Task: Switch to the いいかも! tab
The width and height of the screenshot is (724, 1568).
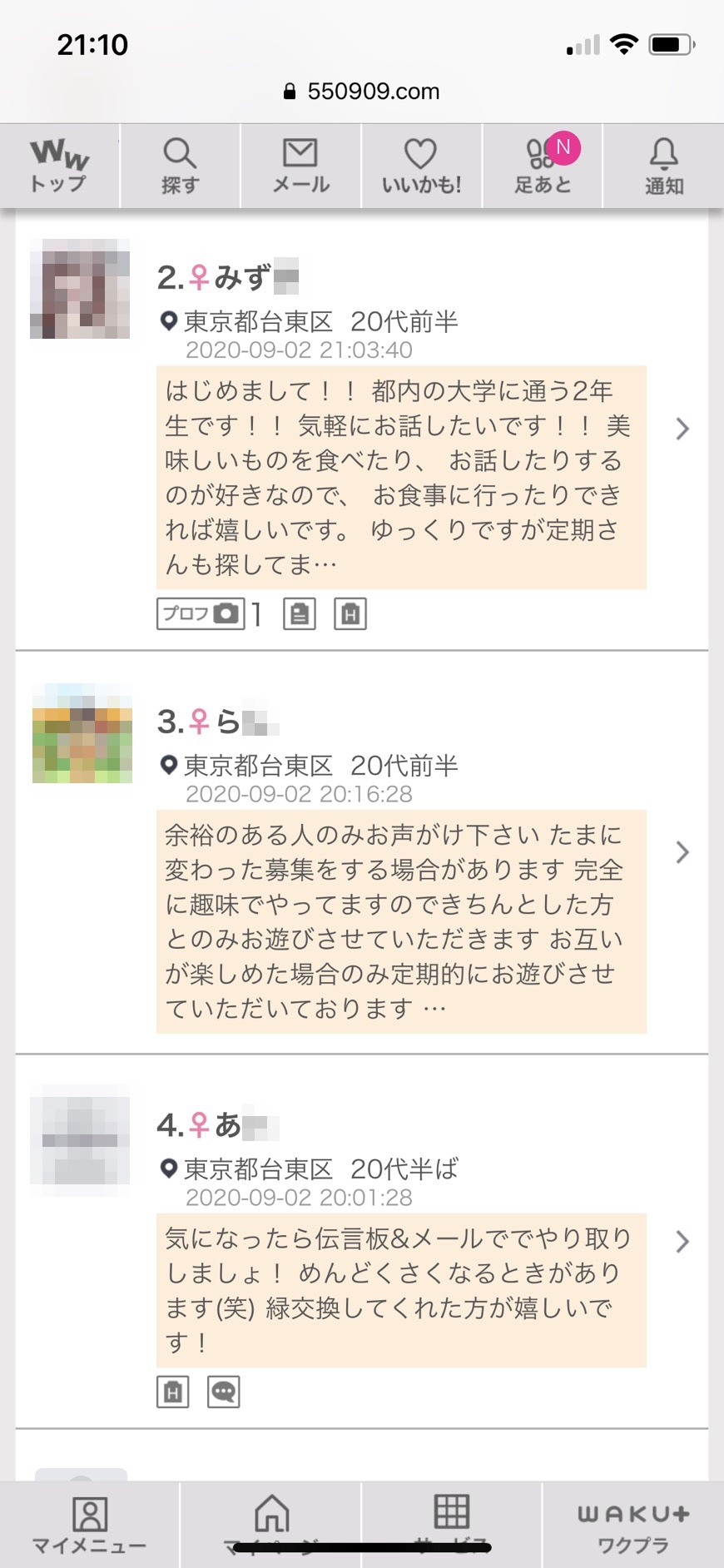Action: [421, 166]
